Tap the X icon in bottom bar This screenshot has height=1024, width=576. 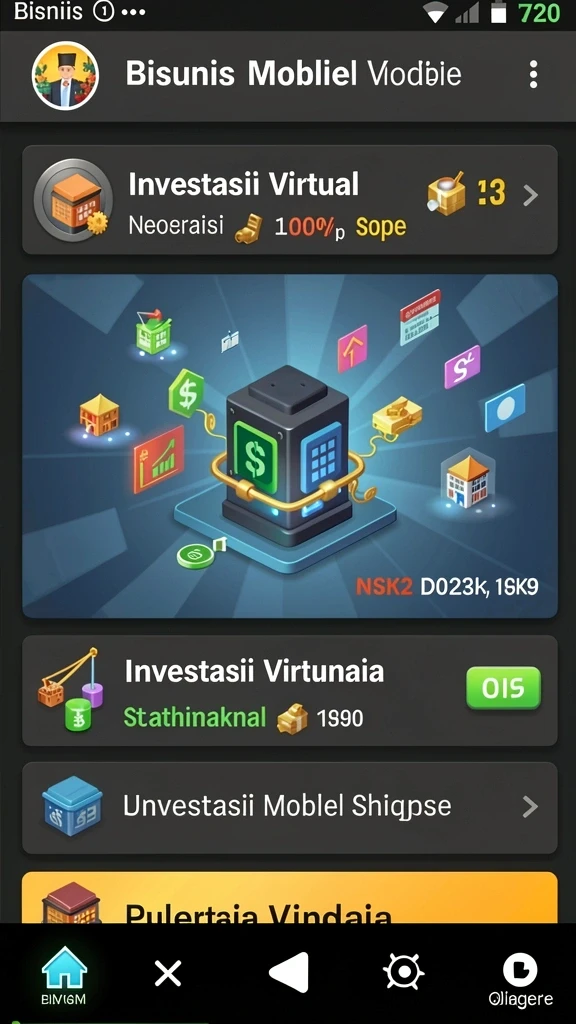click(x=168, y=974)
